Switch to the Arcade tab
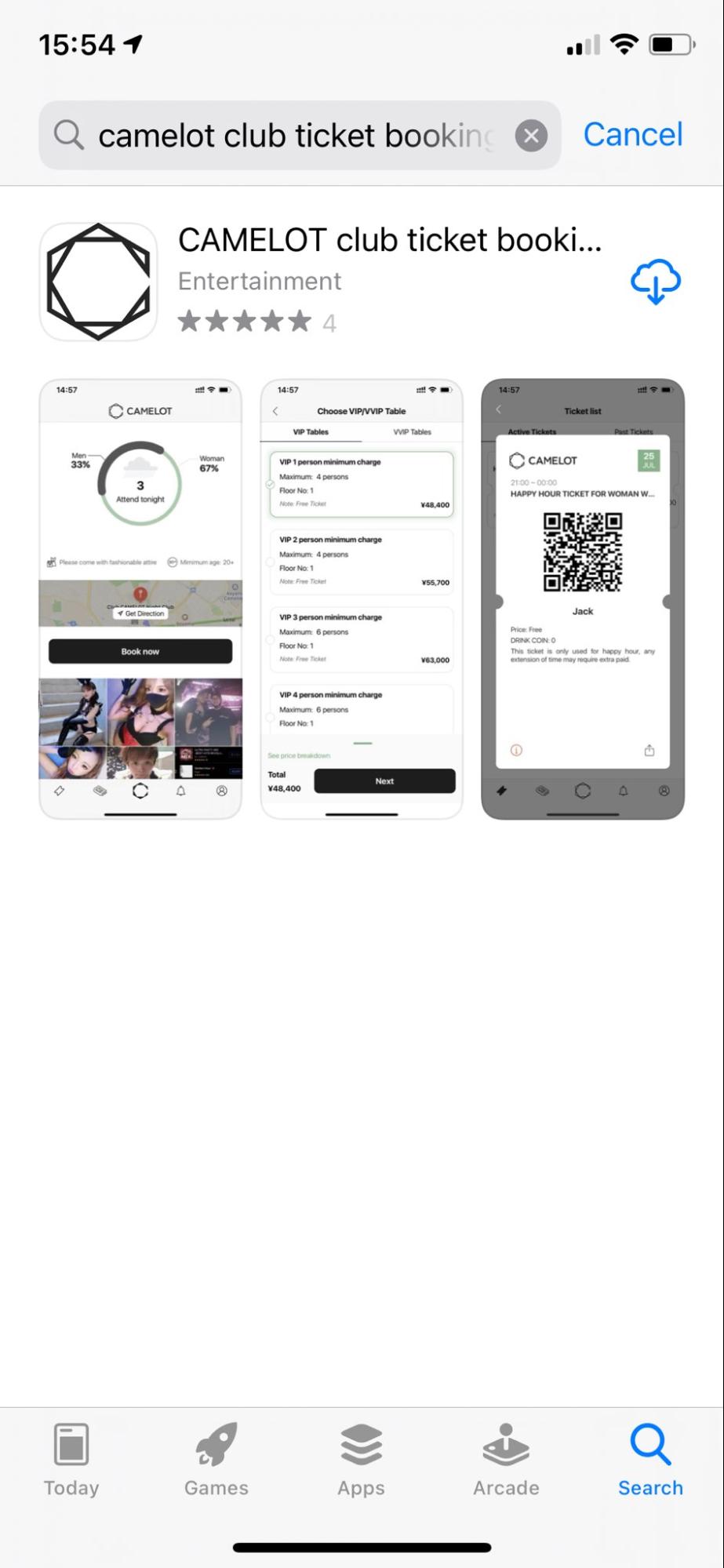This screenshot has height=1568, width=724. point(506,1461)
